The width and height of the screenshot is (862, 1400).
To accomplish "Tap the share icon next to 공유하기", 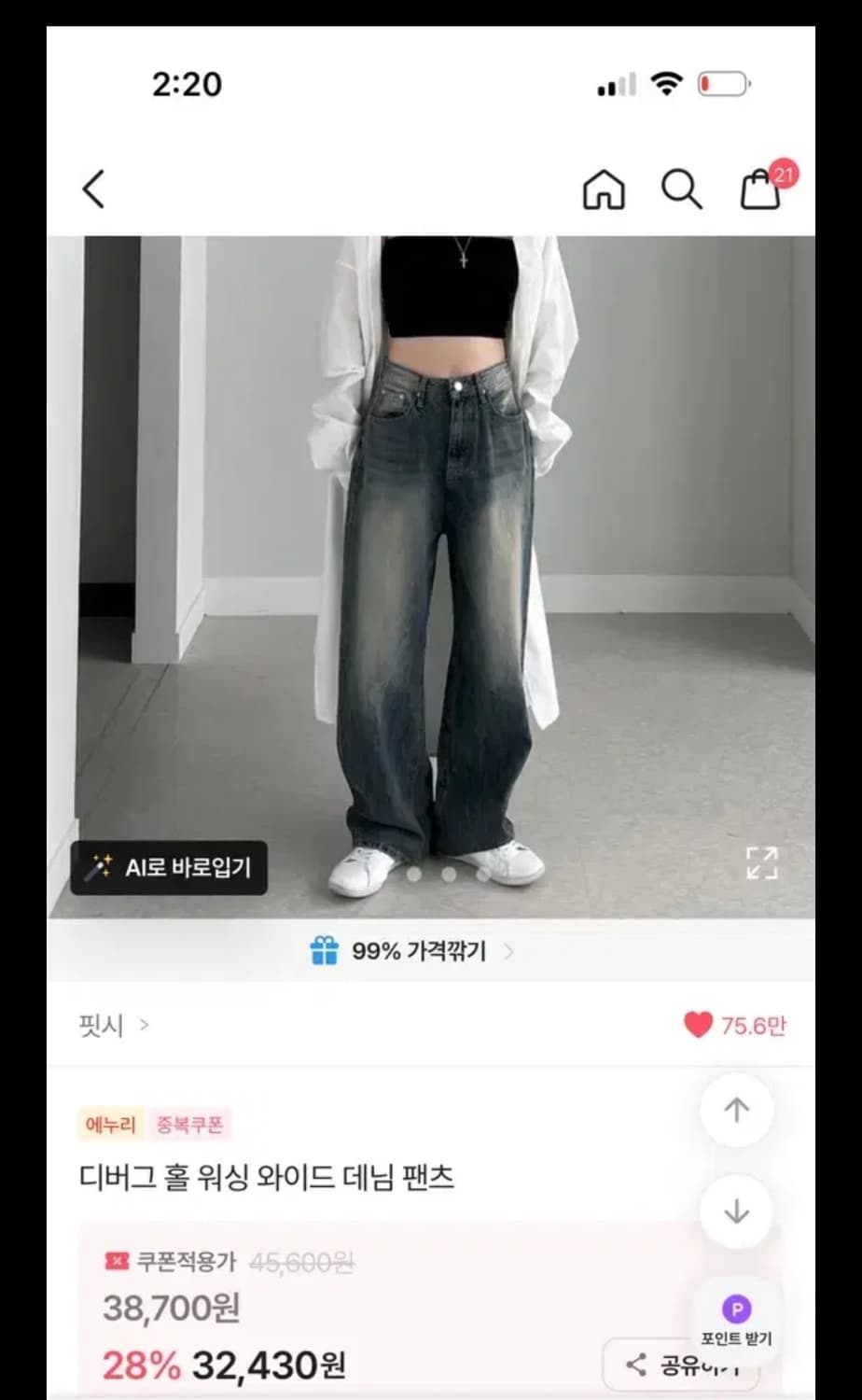I will click(638, 1364).
